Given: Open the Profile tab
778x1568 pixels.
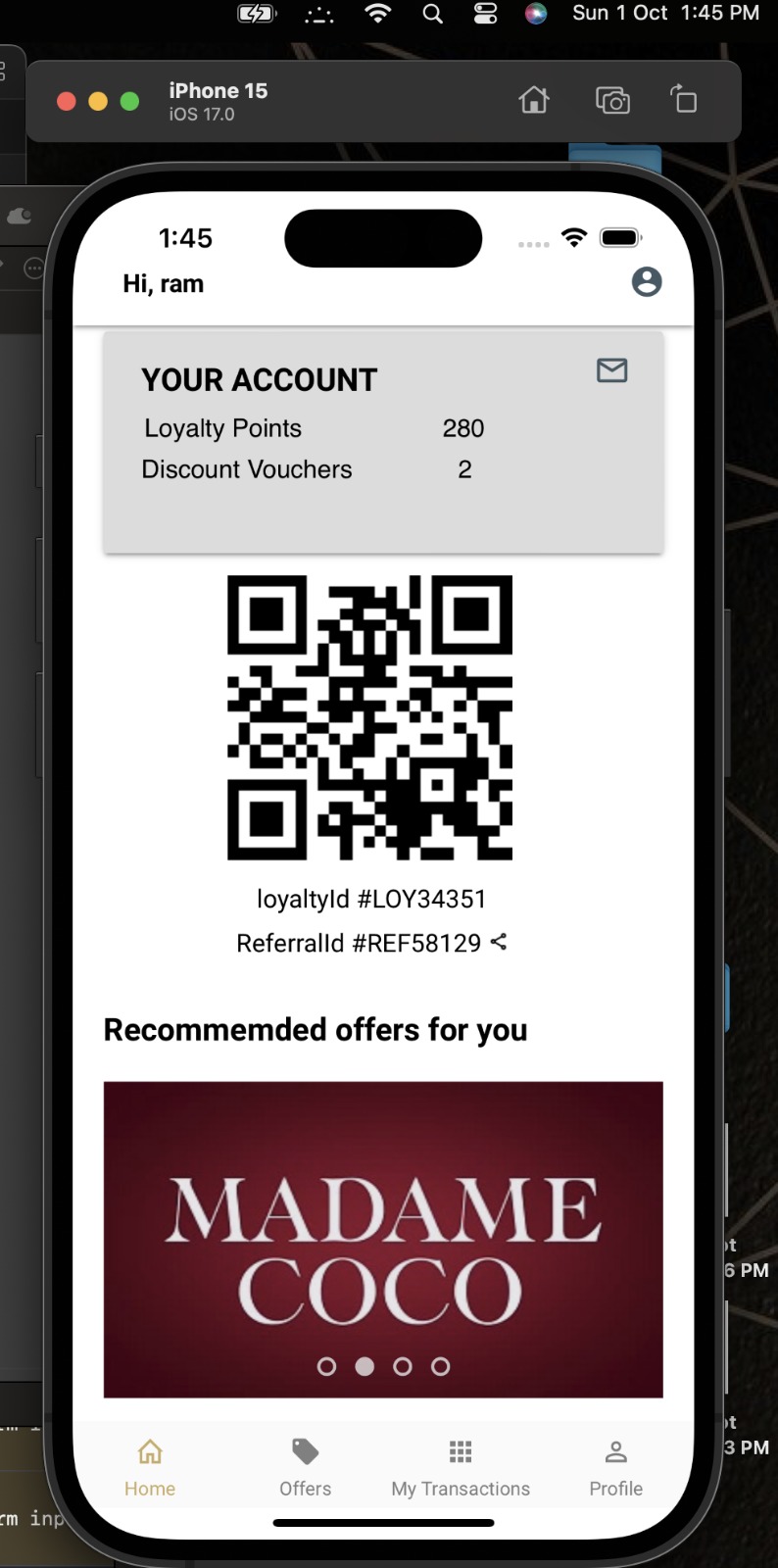Looking at the screenshot, I should [615, 1467].
